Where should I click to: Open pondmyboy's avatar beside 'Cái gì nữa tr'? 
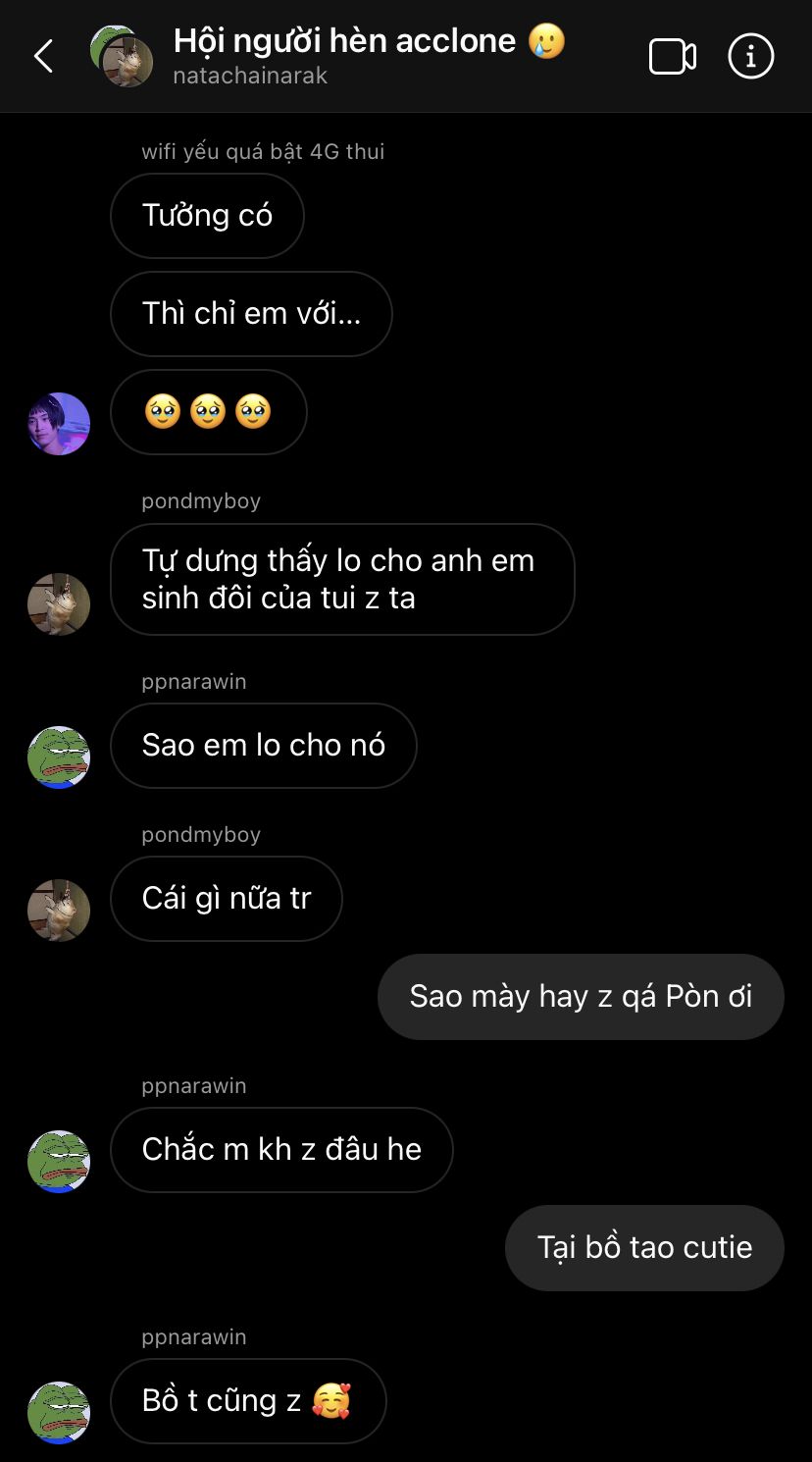pos(59,911)
